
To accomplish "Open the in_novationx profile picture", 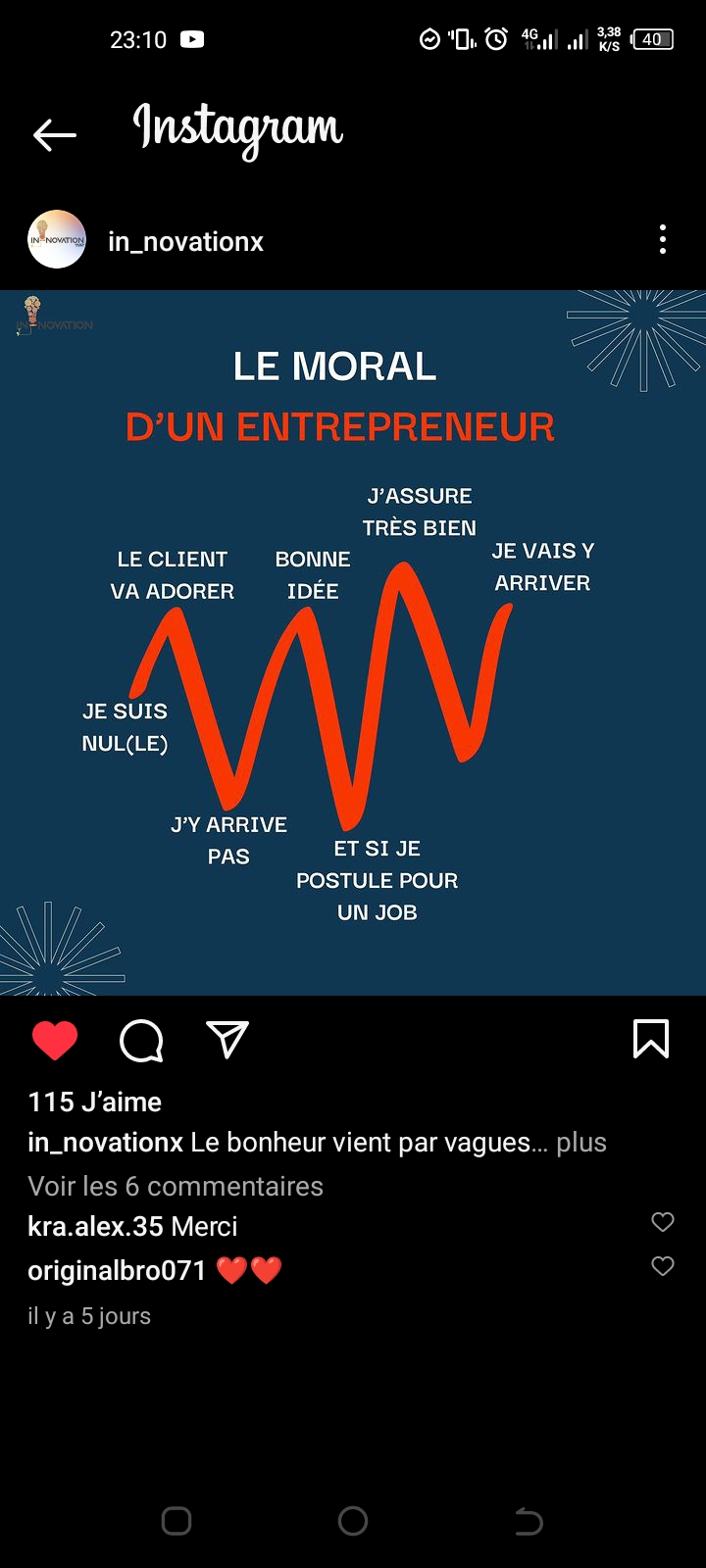I will pos(57,240).
